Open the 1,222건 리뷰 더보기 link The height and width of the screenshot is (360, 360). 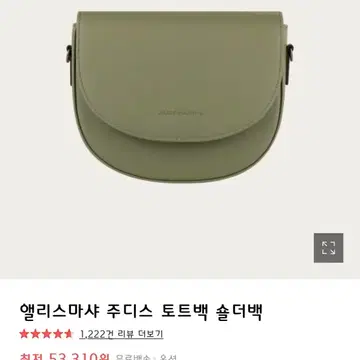pyautogui.click(x=121, y=334)
